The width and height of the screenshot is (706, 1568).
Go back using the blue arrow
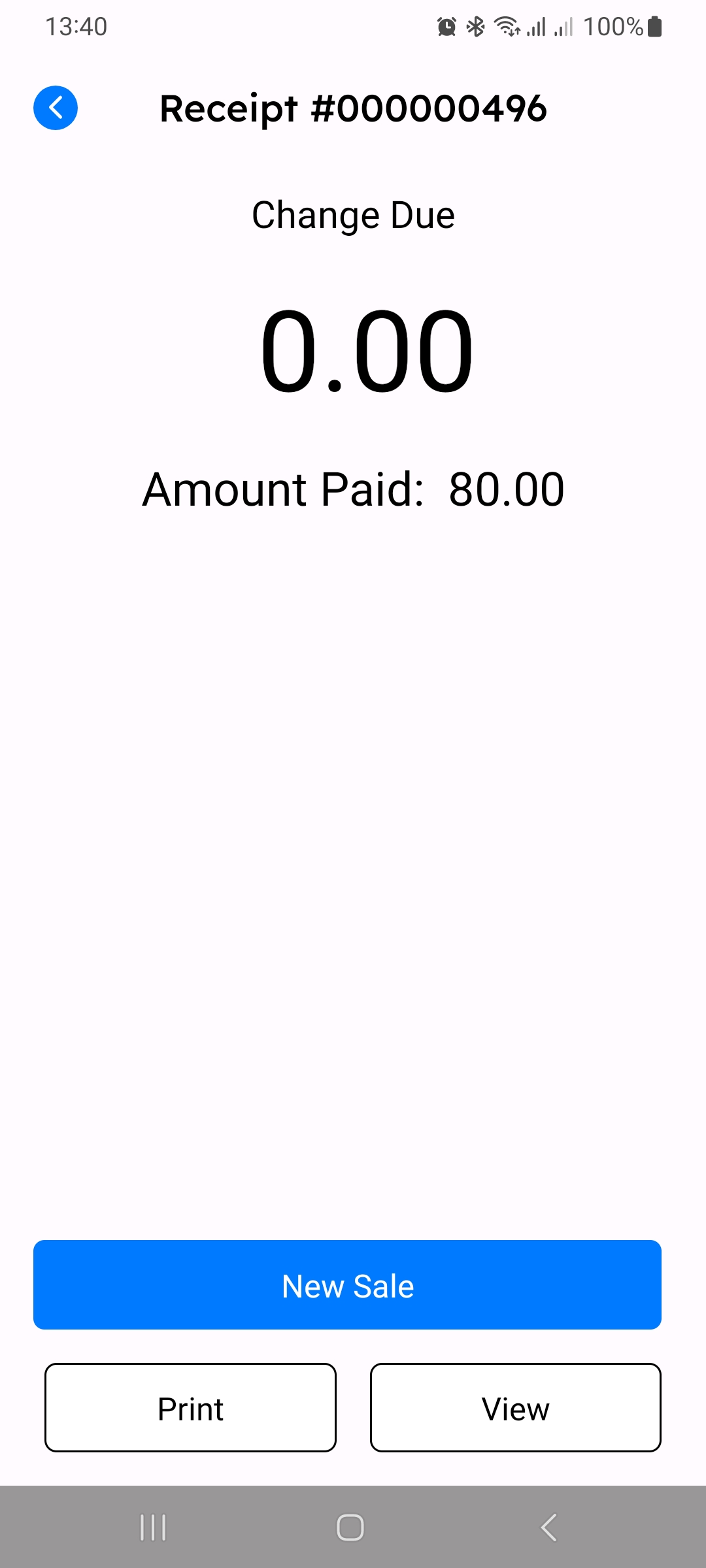(x=56, y=108)
